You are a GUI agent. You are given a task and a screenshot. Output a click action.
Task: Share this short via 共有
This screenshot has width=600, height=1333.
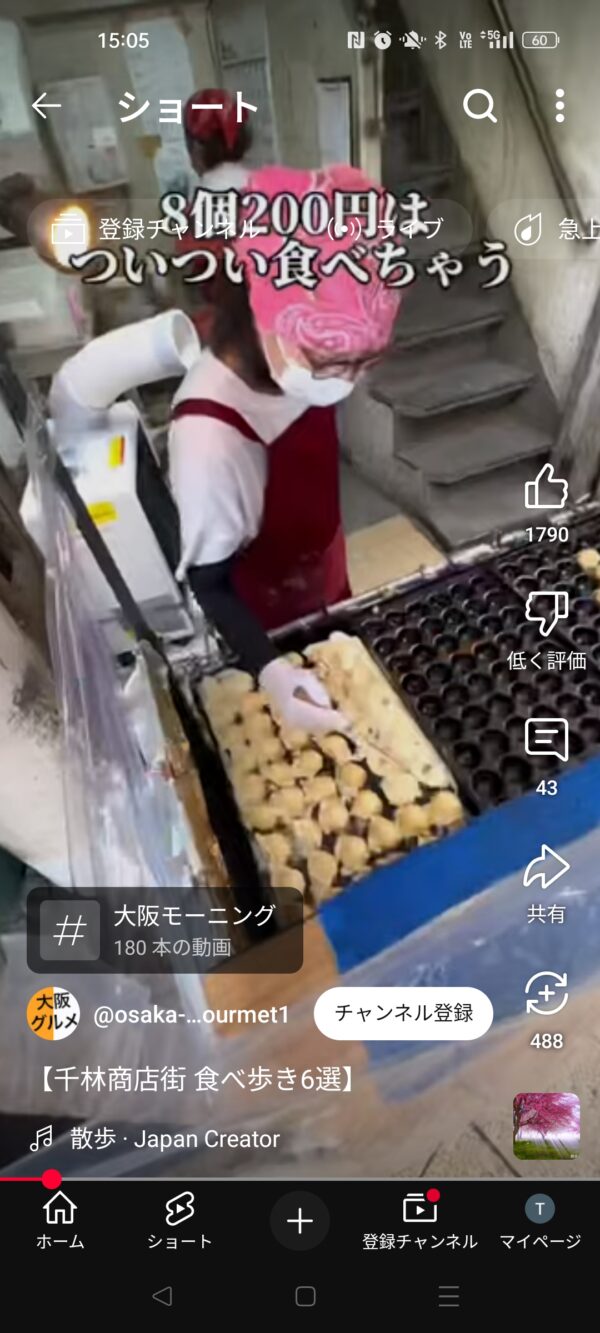coord(546,868)
